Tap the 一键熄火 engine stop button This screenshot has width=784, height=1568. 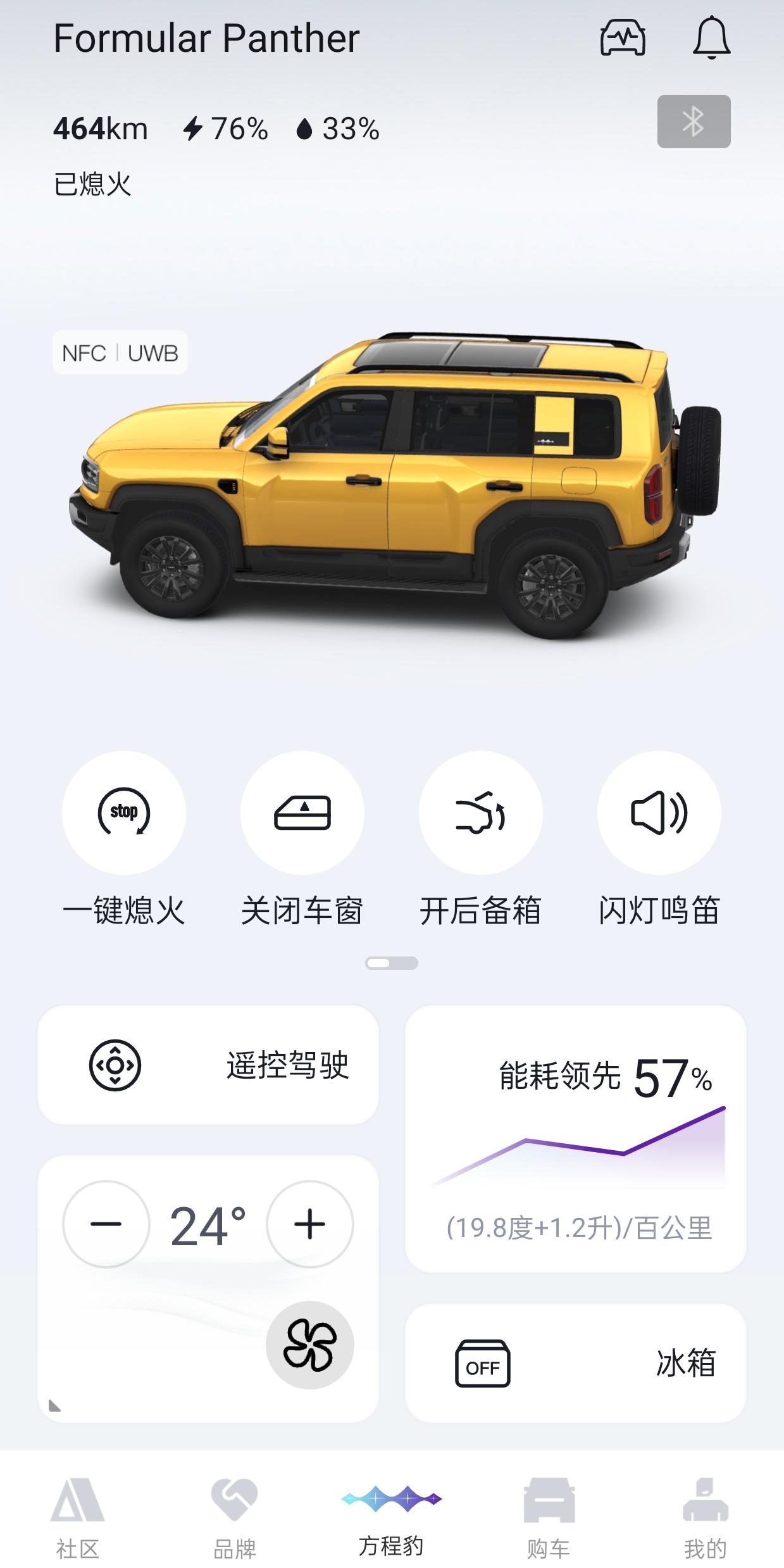tap(124, 813)
